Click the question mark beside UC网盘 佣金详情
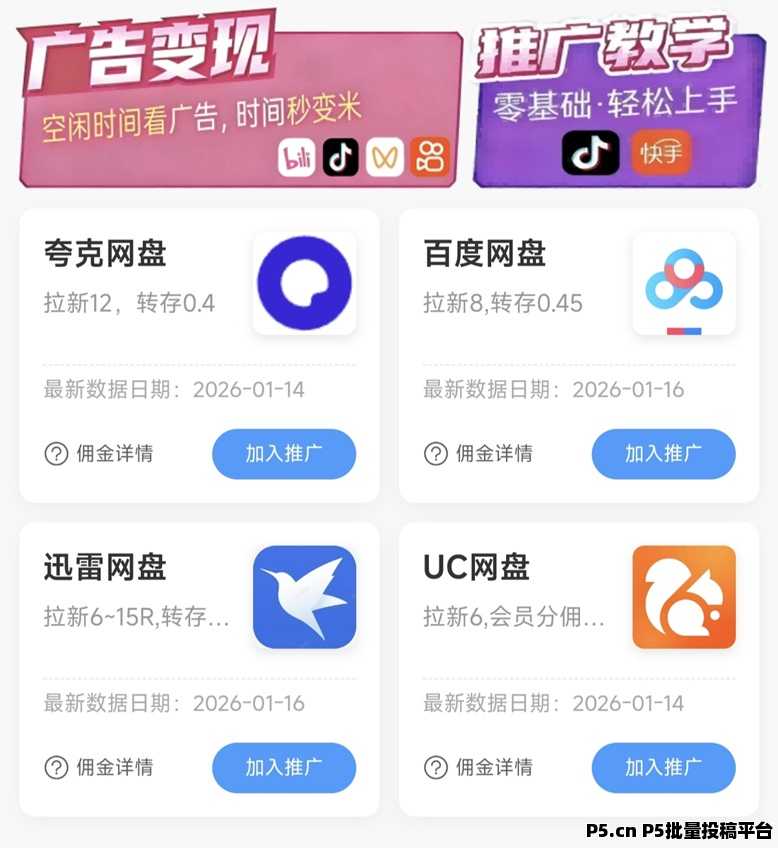The width and height of the screenshot is (778, 848). [437, 768]
